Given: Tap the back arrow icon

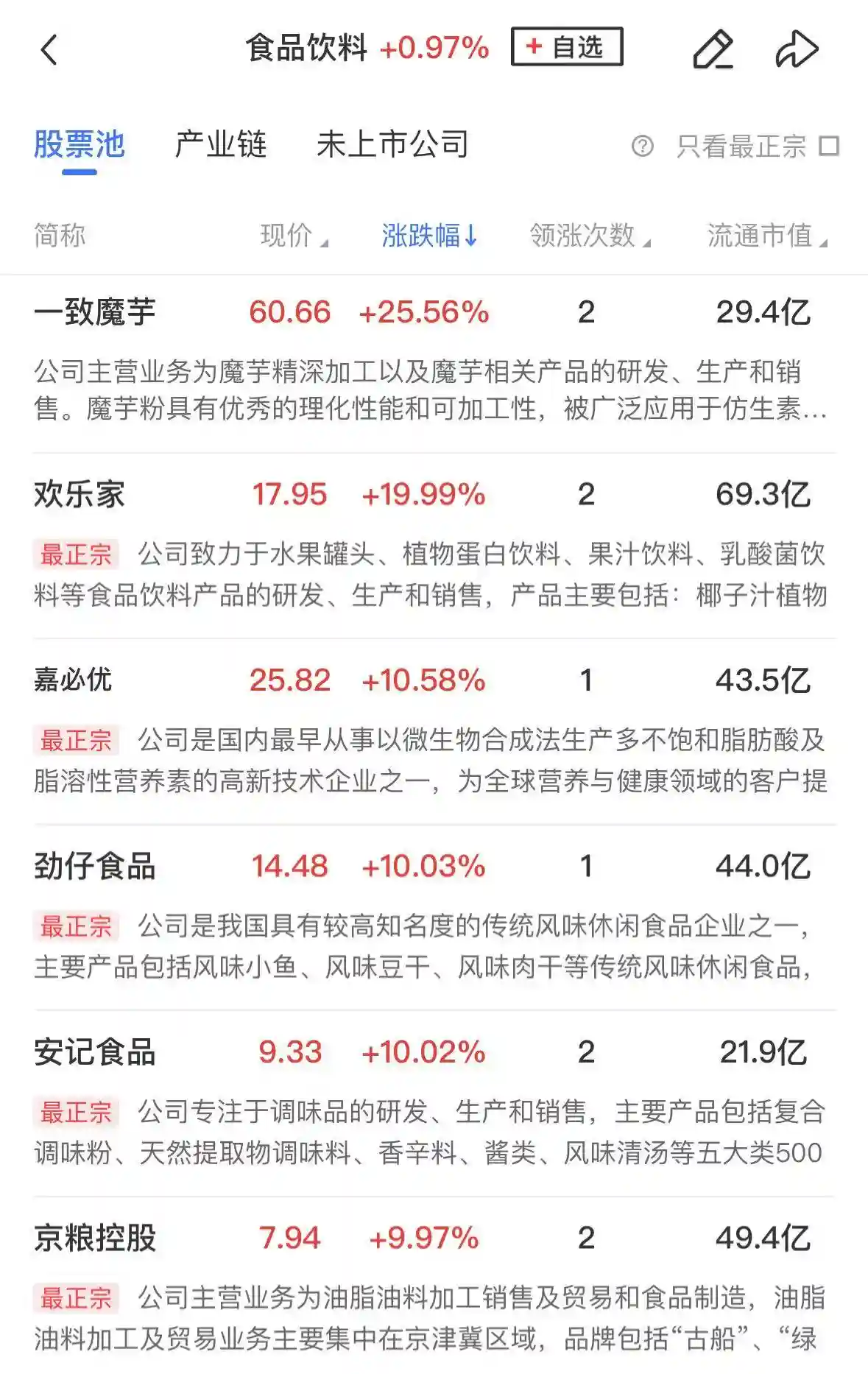Looking at the screenshot, I should tap(49, 49).
